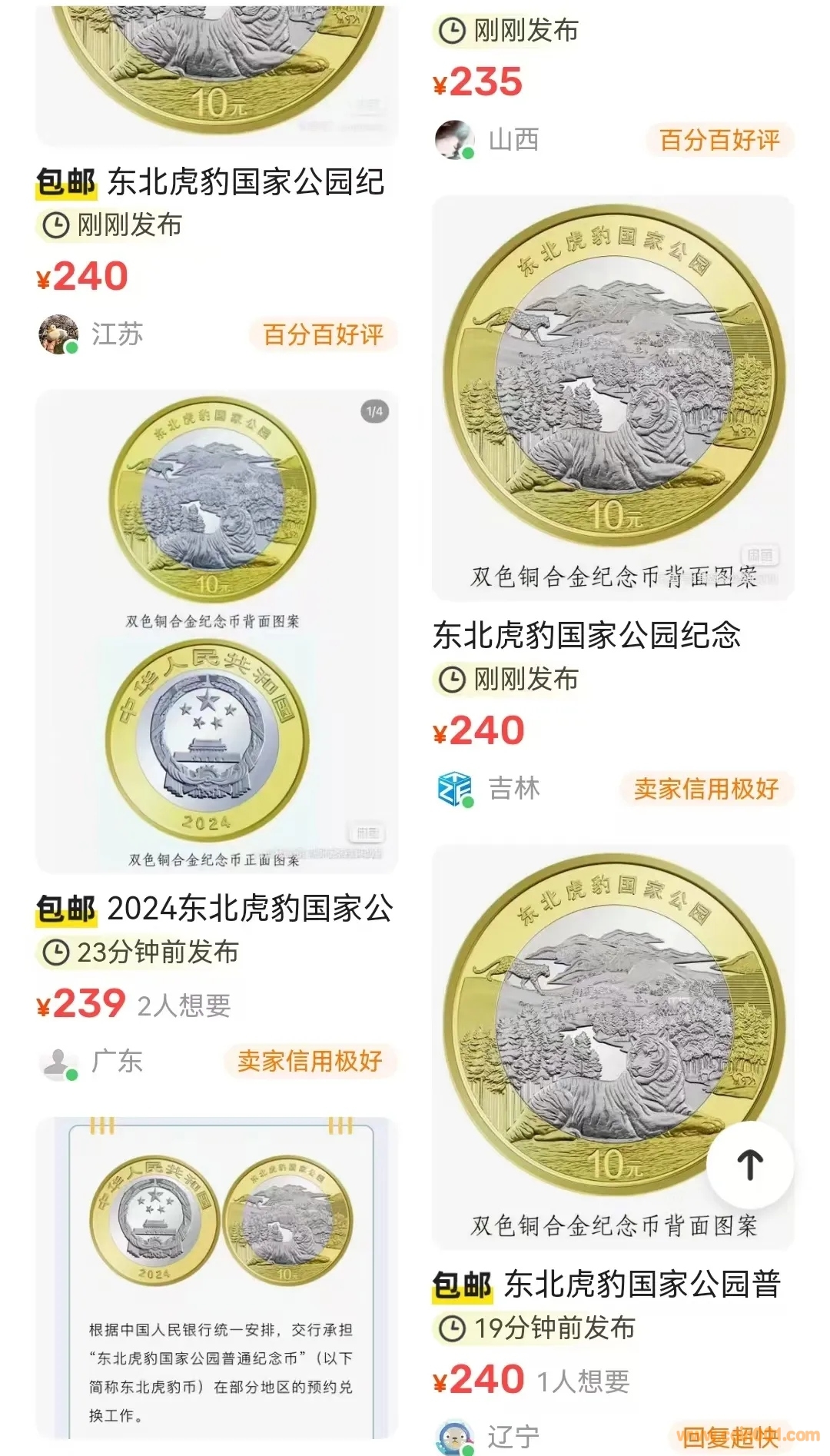Open the ¥240 coin listing from 江苏
The image size is (830, 1456).
tap(245, 182)
